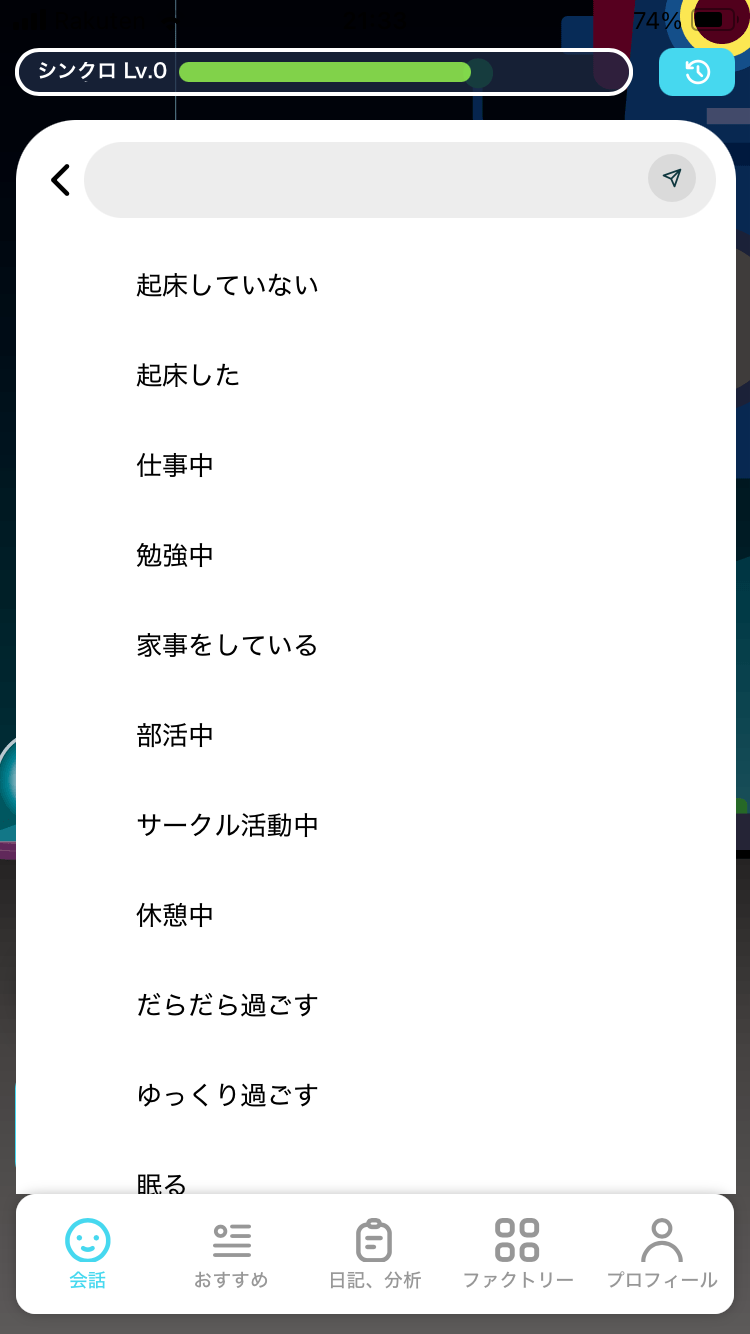Tap the send paper-plane icon
750x1334 pixels.
click(672, 179)
